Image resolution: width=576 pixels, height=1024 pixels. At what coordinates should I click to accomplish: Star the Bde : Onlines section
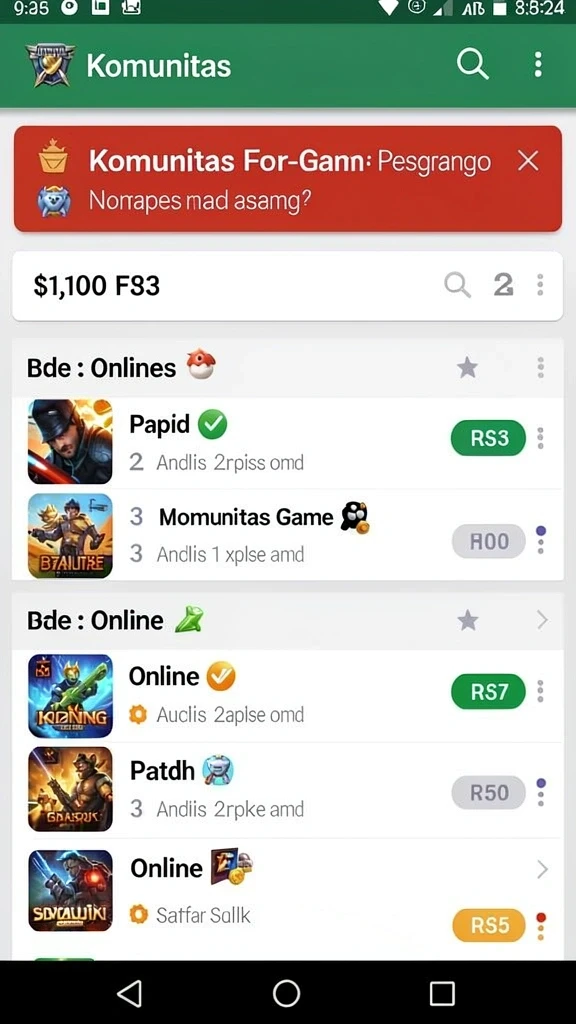click(x=467, y=368)
